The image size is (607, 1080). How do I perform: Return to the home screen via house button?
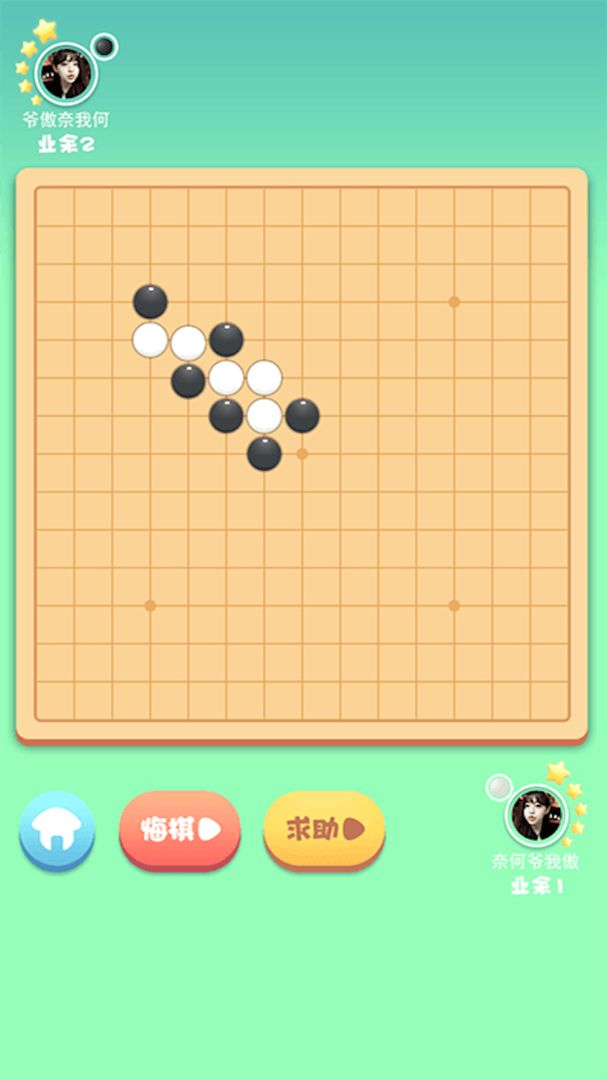coord(57,829)
